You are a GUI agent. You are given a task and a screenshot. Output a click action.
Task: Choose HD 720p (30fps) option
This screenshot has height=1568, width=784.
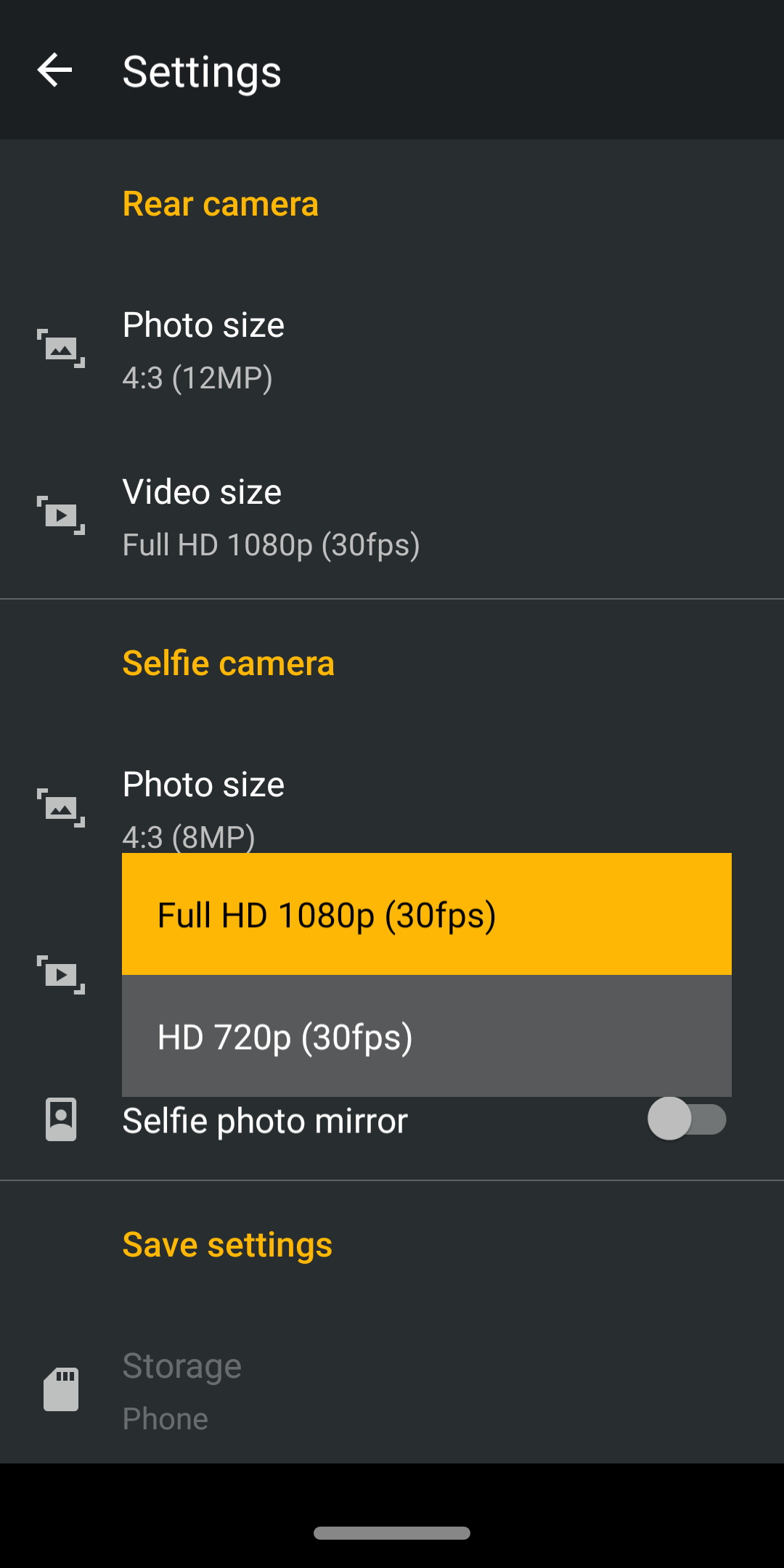pyautogui.click(x=427, y=1036)
